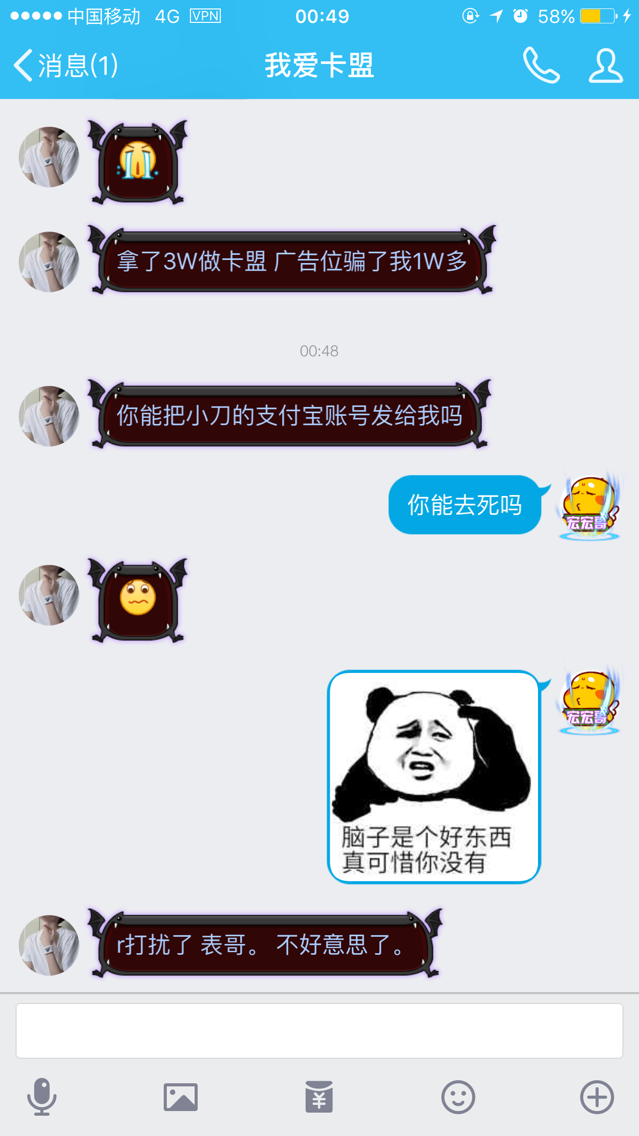Viewport: 639px width, 1136px height.
Task: Open the voice message microphone
Action: coord(42,1096)
